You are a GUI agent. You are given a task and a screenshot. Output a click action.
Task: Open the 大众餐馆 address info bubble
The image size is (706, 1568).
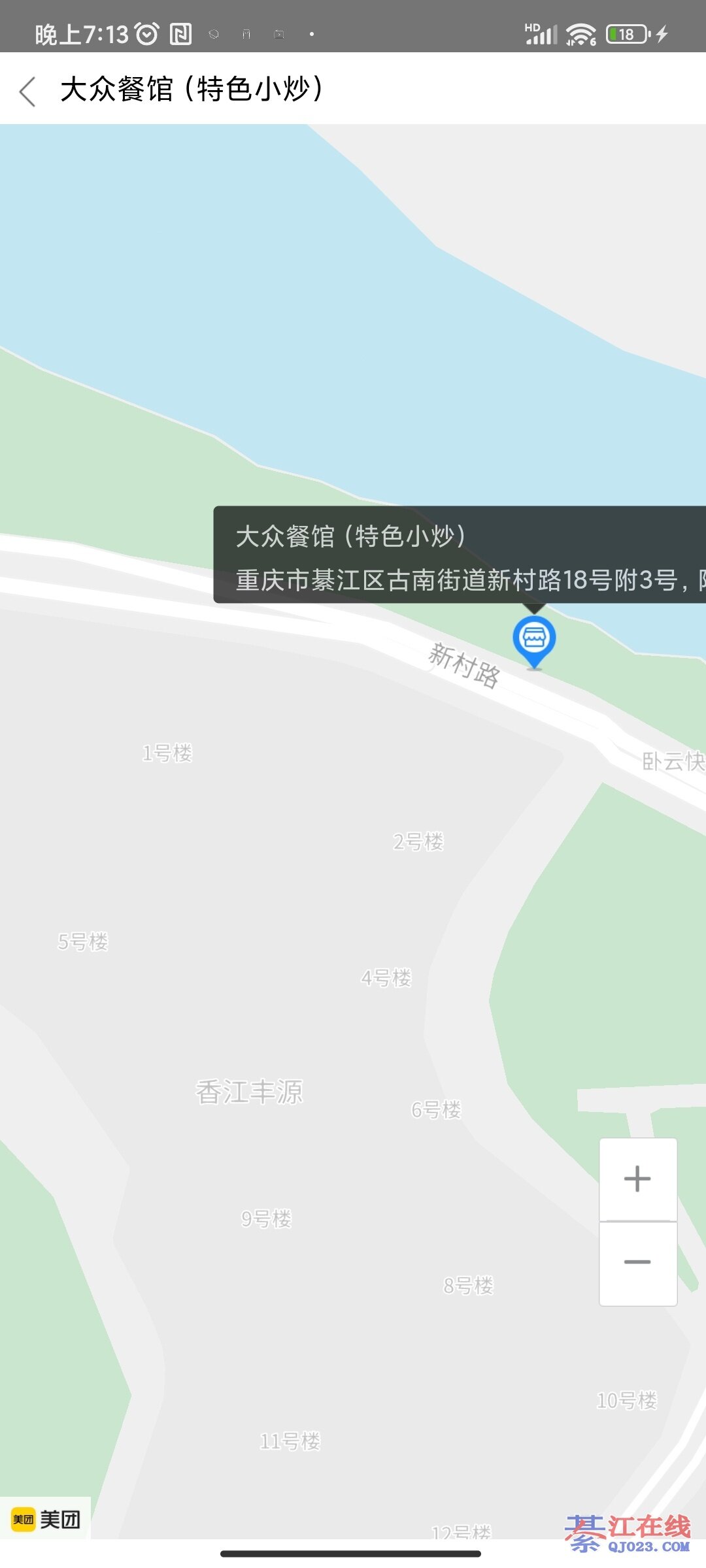click(459, 555)
